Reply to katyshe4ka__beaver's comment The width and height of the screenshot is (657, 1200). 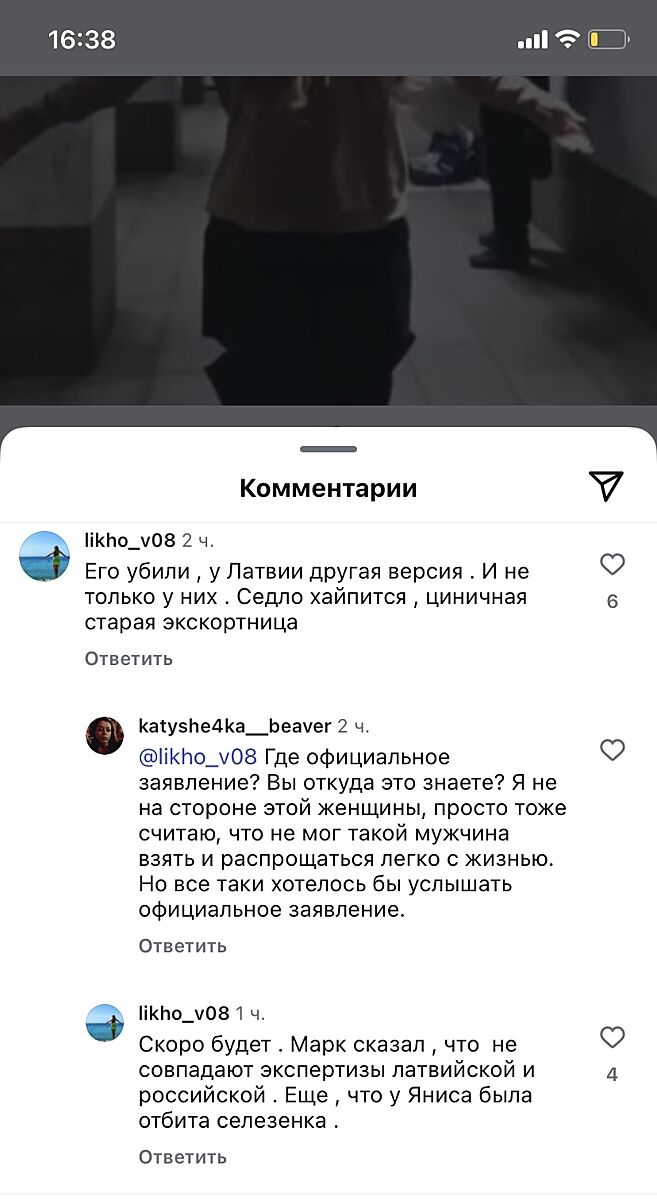click(182, 945)
